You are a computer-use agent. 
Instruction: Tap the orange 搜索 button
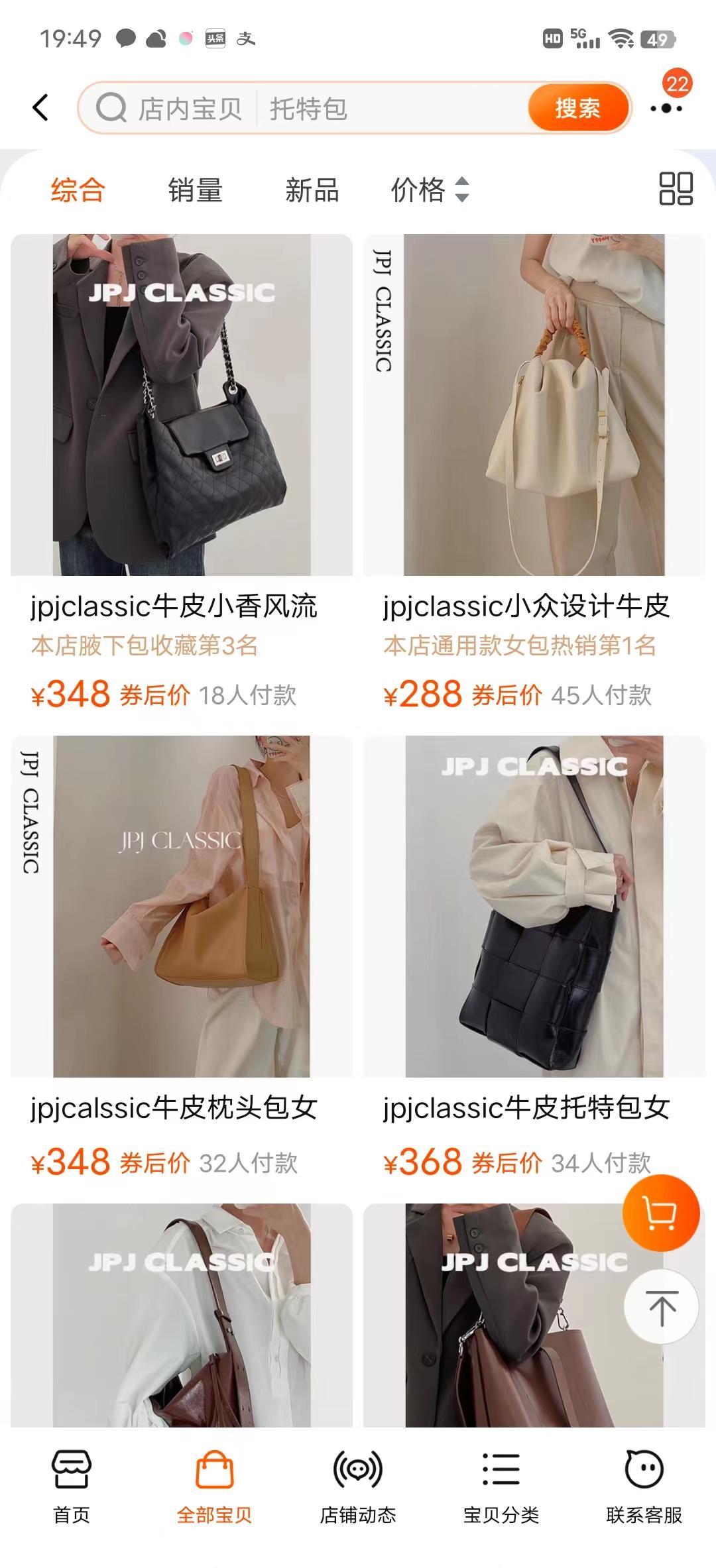[x=577, y=108]
